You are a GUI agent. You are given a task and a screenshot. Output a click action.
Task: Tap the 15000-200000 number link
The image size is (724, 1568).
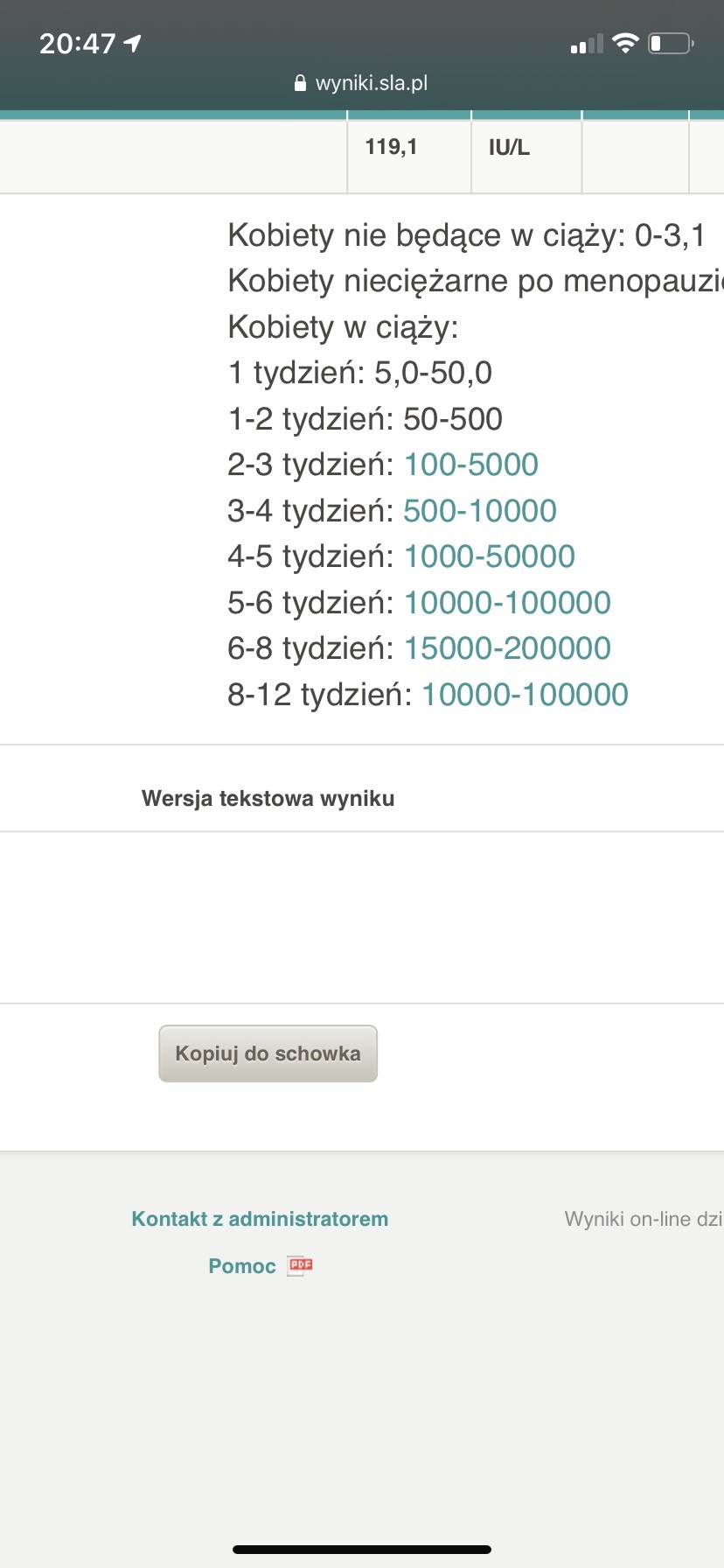tap(507, 648)
